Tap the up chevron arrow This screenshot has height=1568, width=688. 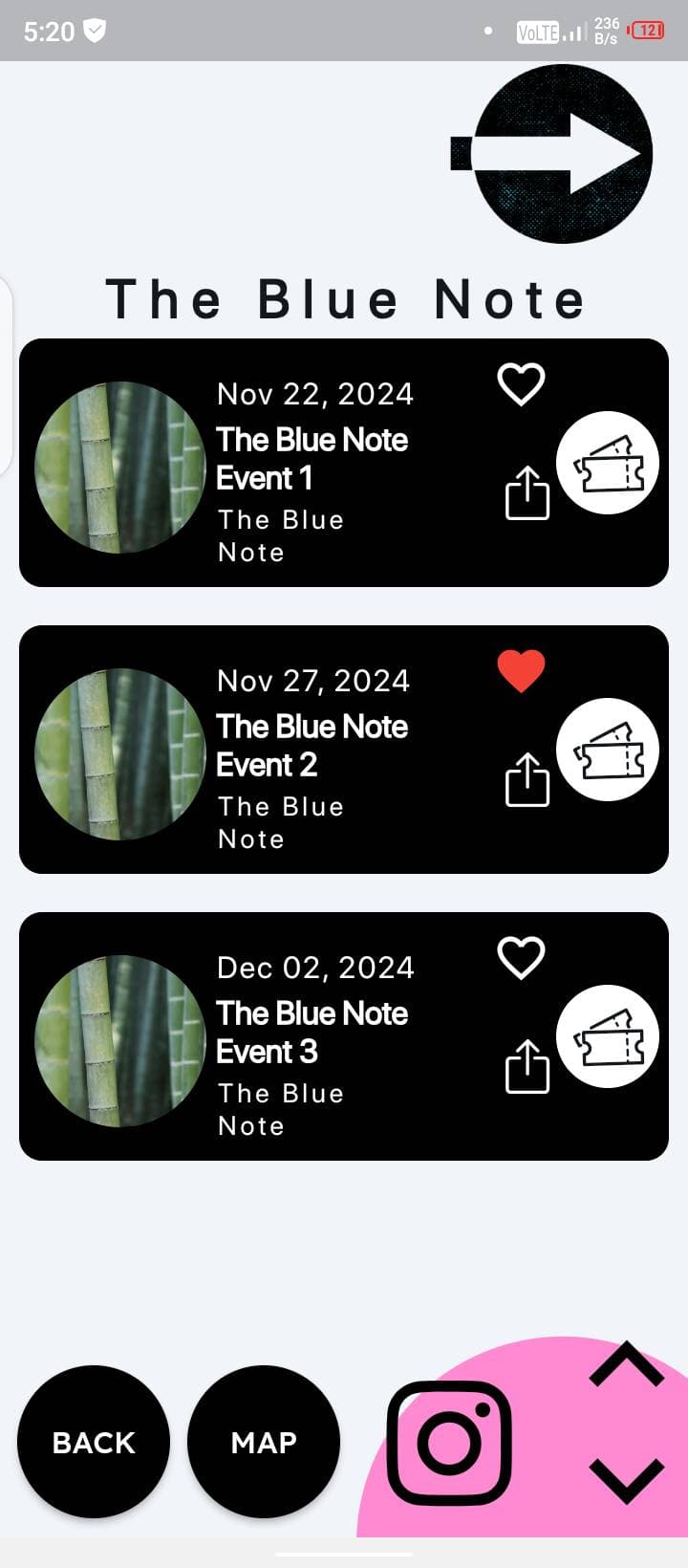point(626,1365)
